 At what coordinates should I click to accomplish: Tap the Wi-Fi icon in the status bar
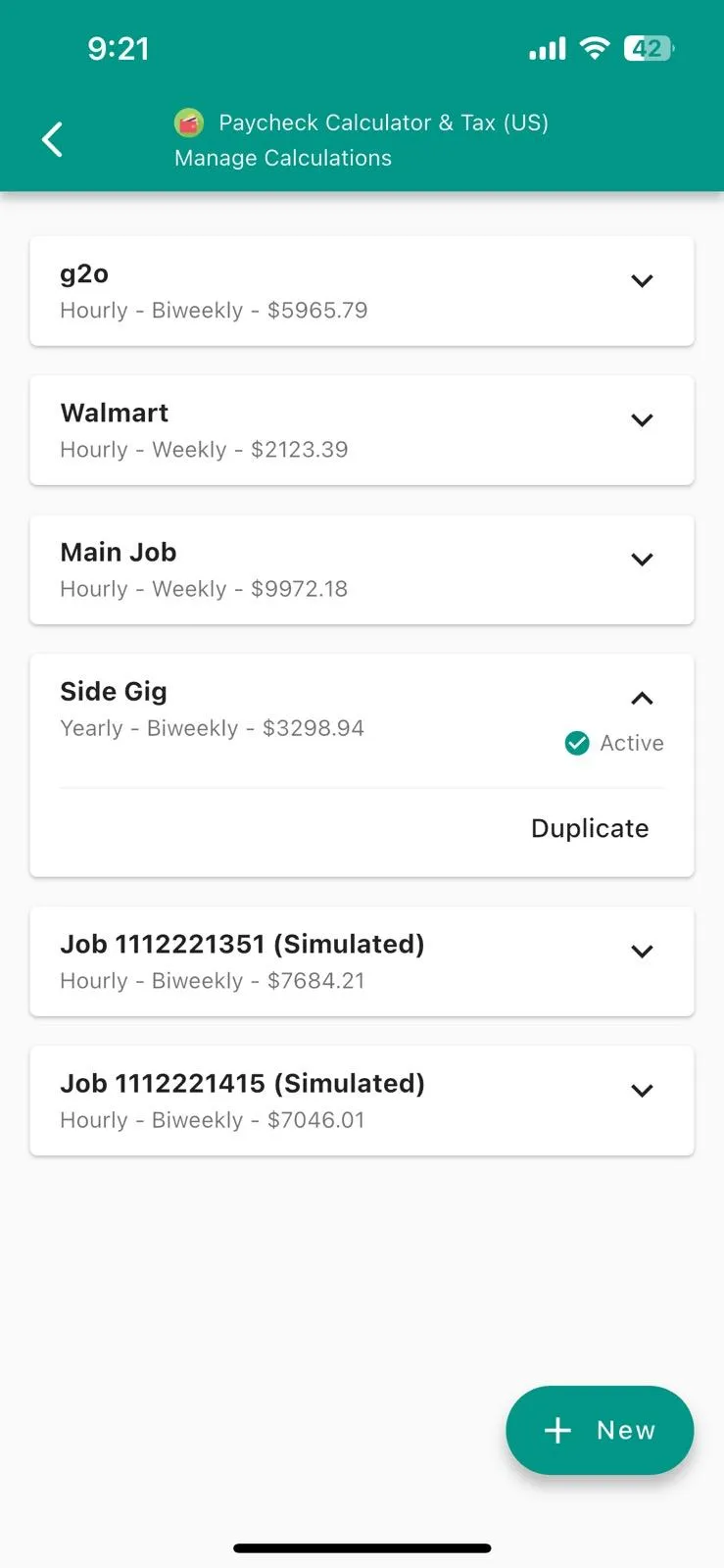[x=595, y=47]
